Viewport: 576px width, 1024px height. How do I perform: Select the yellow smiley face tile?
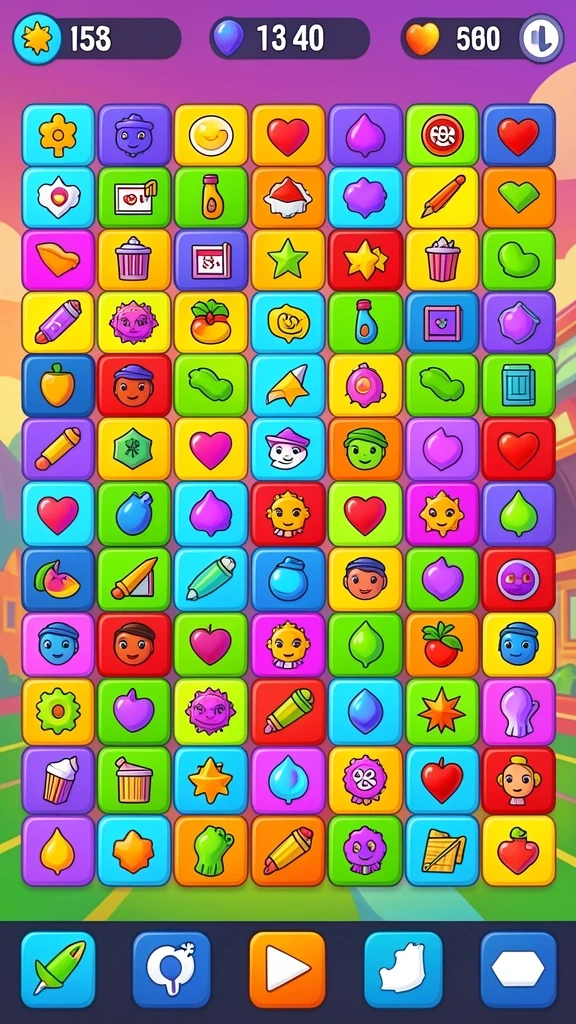pyautogui.click(x=211, y=135)
